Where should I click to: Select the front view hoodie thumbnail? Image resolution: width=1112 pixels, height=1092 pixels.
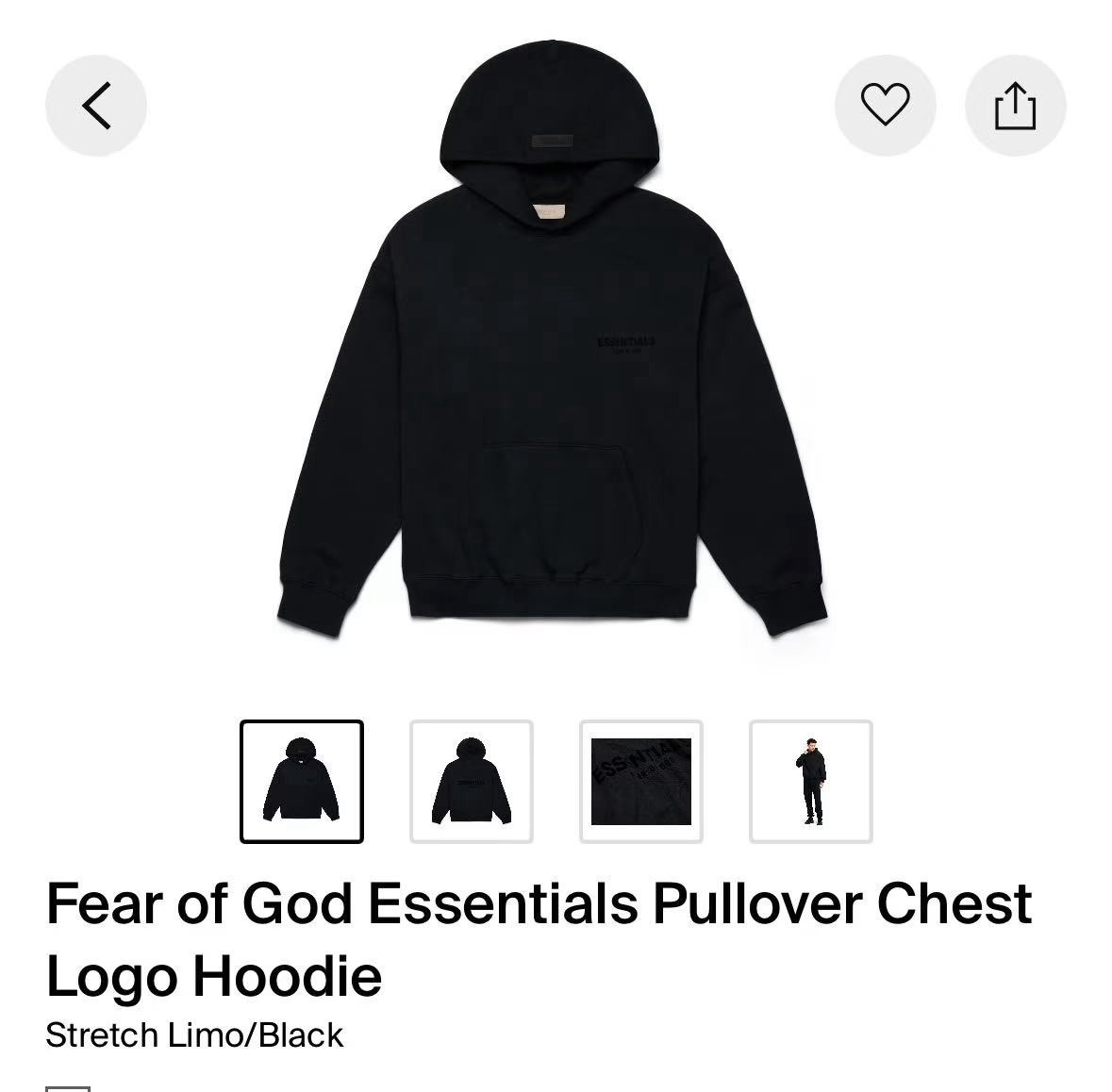coord(302,781)
